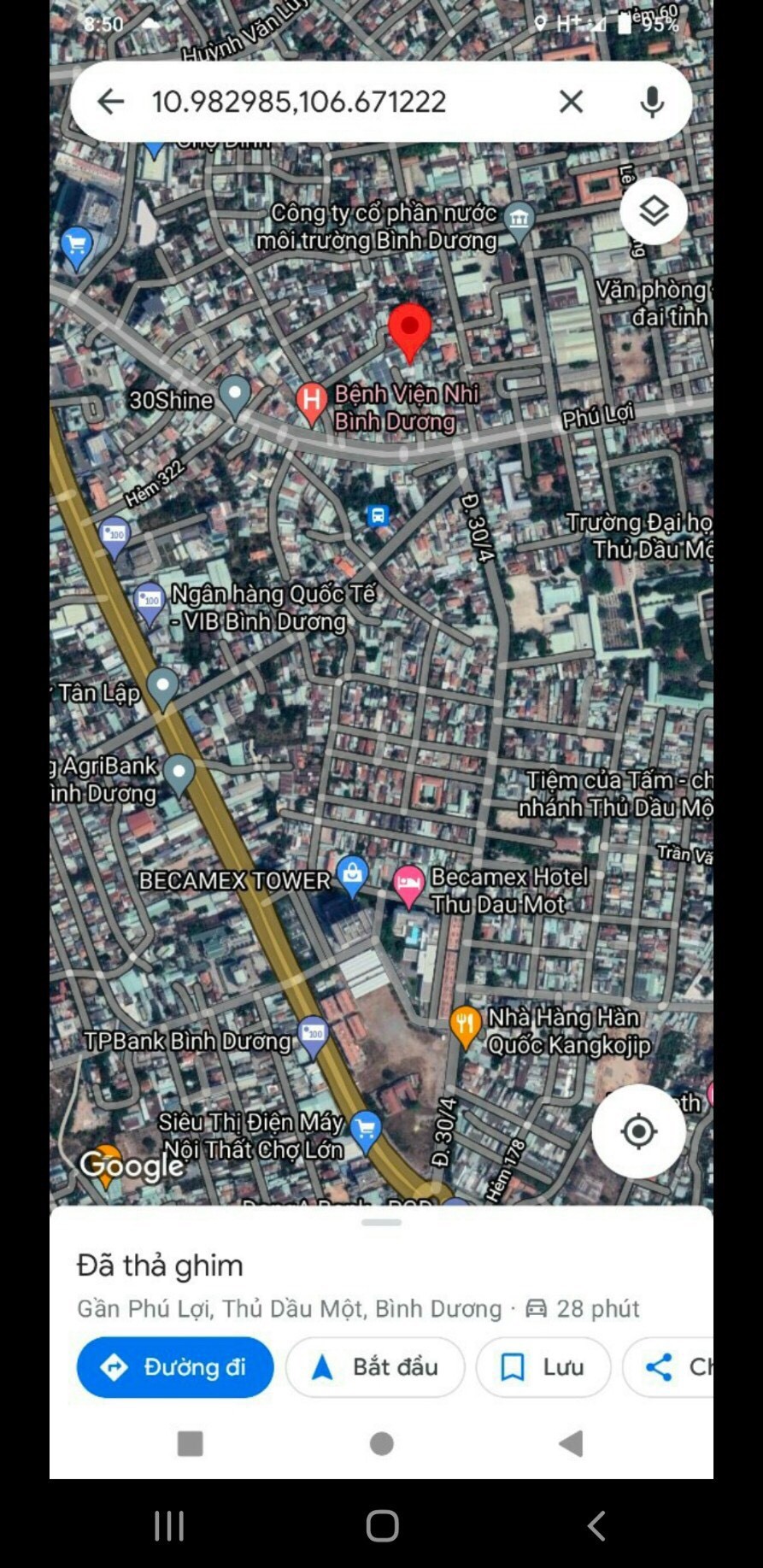Save the pinned place with Lưu
The width and height of the screenshot is (763, 1568).
coord(543,1367)
